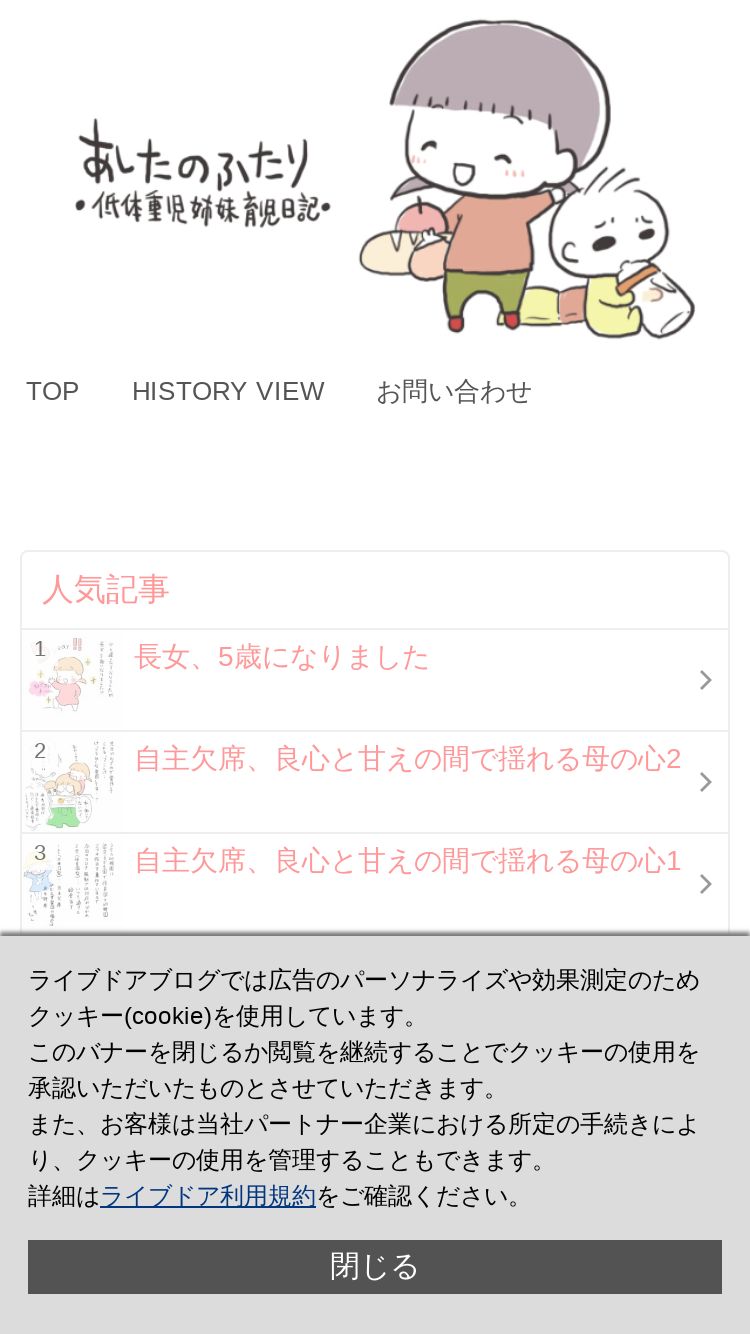Open the お問い合わせ contact page
The height and width of the screenshot is (1334, 750).
click(x=453, y=391)
